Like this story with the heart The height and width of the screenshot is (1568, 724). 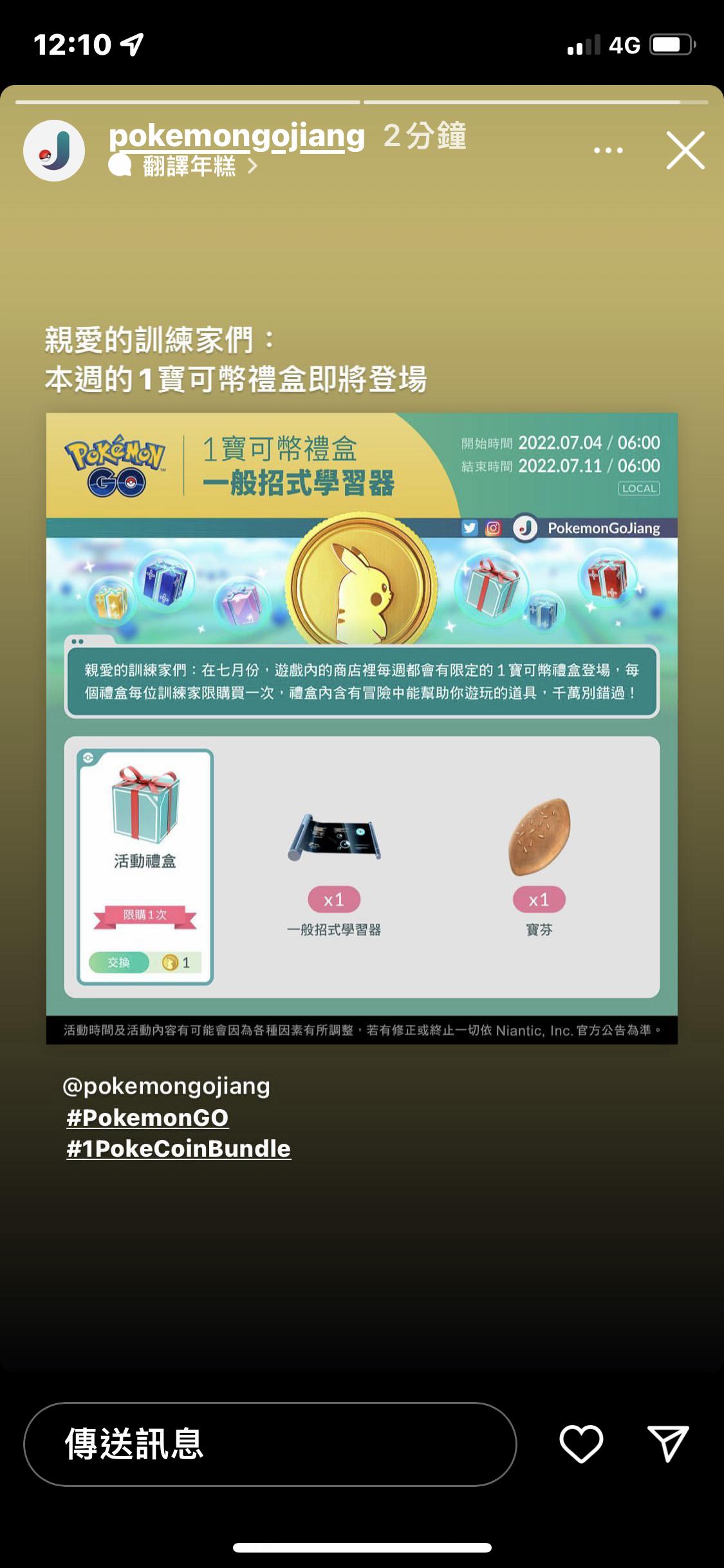(581, 1444)
